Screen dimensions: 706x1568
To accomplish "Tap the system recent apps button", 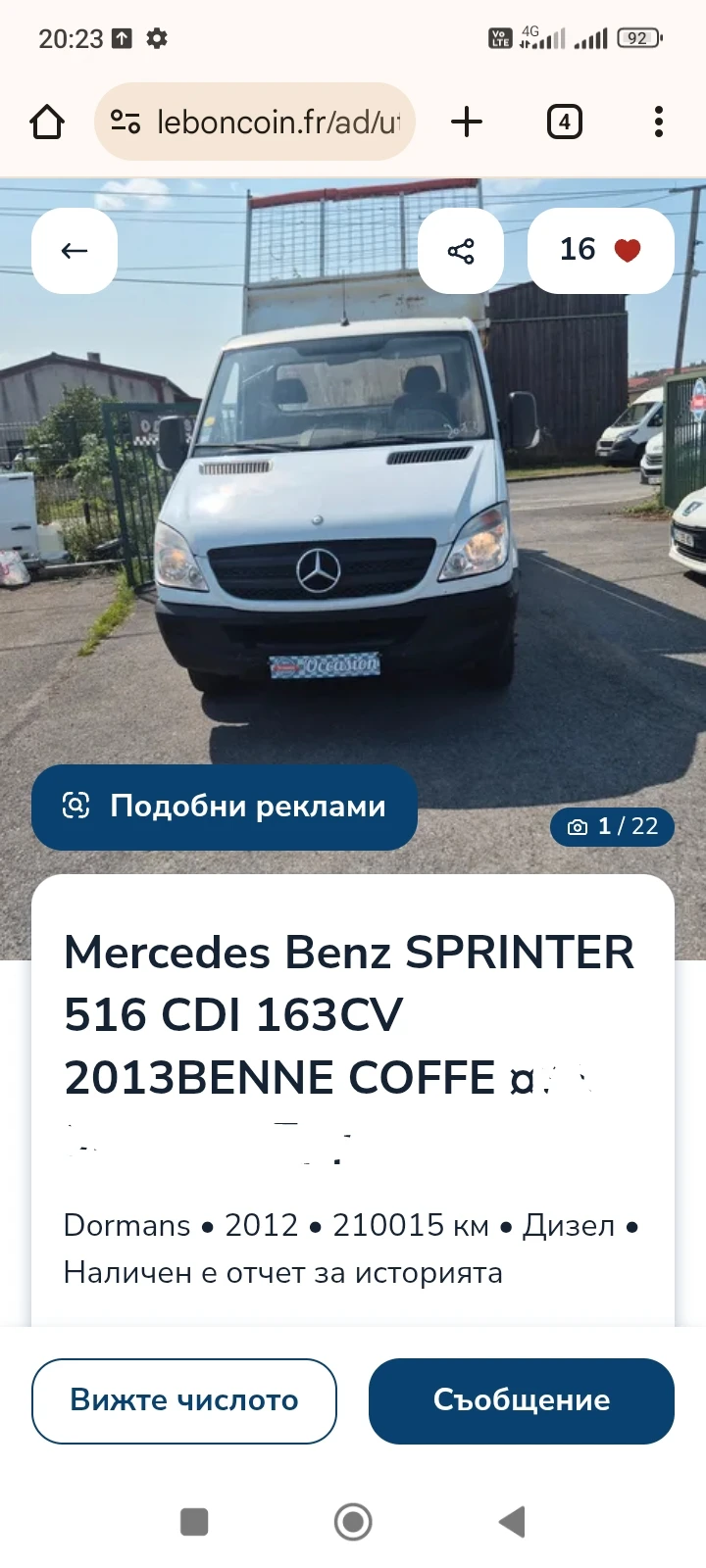I will tap(194, 1522).
